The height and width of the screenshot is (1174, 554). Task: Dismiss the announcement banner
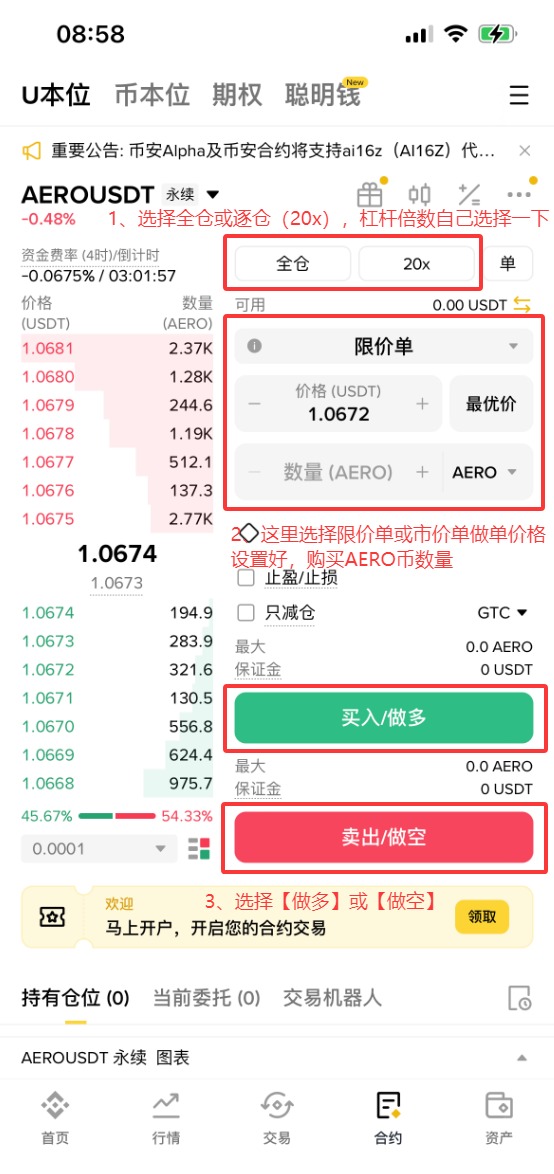[x=525, y=151]
